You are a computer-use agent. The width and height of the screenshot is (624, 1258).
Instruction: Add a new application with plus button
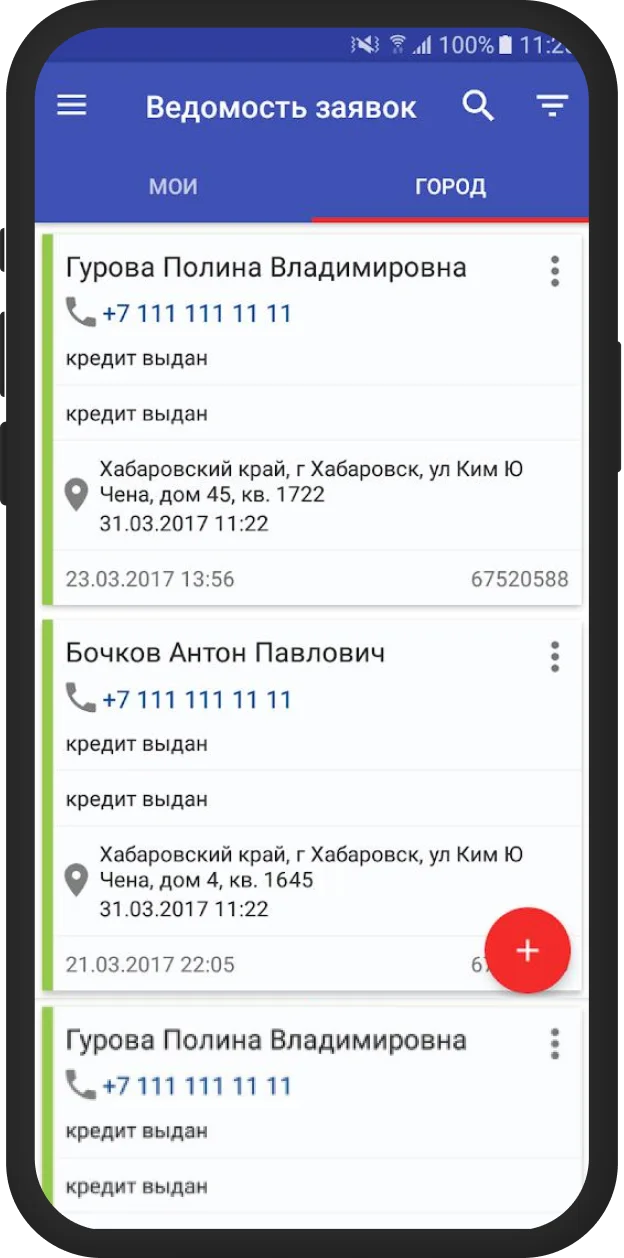[527, 950]
